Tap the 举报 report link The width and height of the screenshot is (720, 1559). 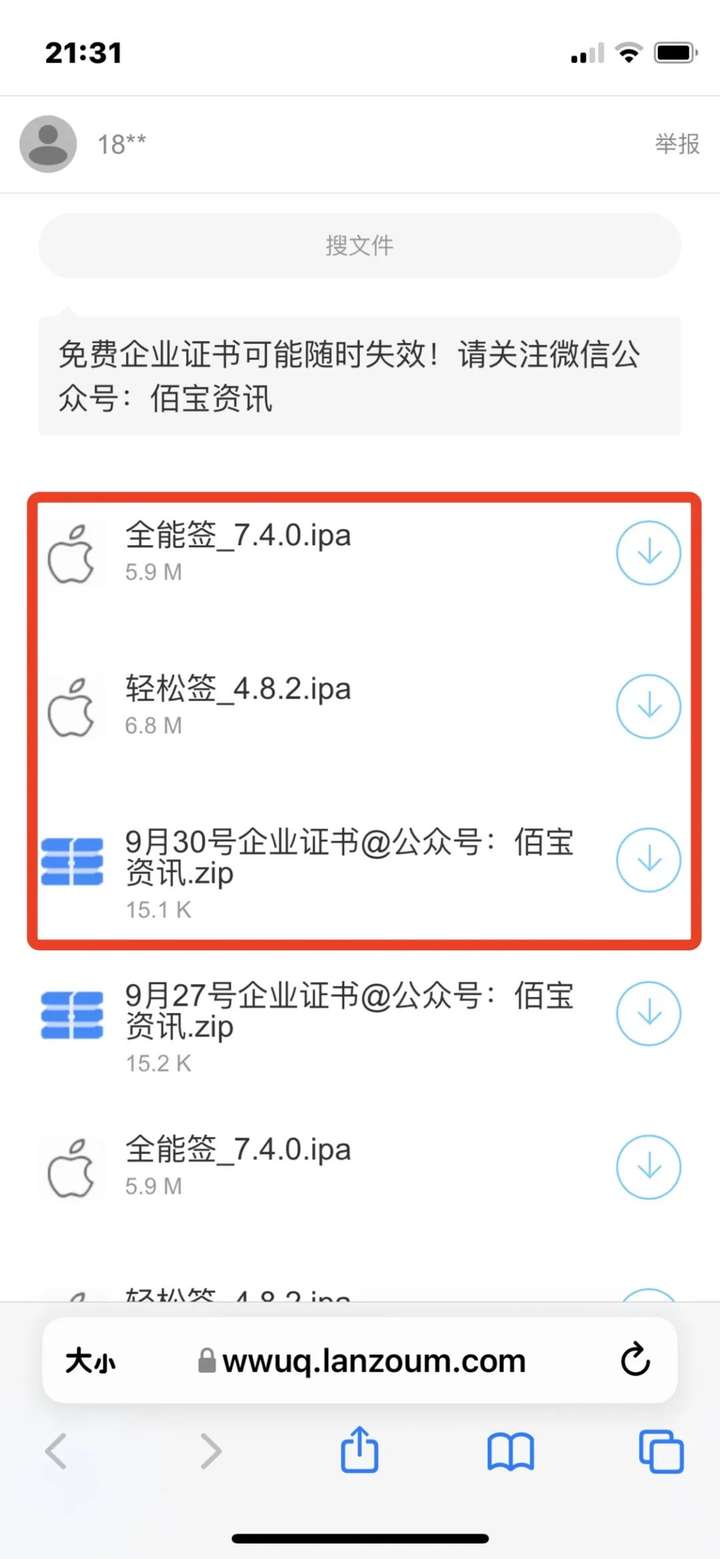(x=677, y=144)
